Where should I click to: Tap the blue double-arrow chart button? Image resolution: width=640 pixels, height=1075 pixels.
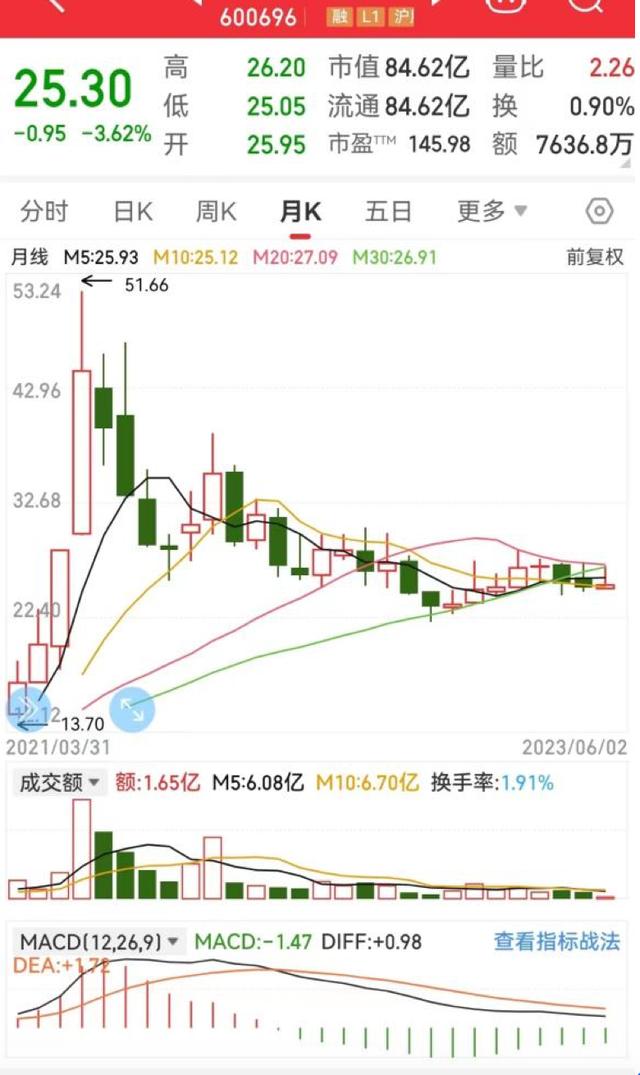point(27,709)
